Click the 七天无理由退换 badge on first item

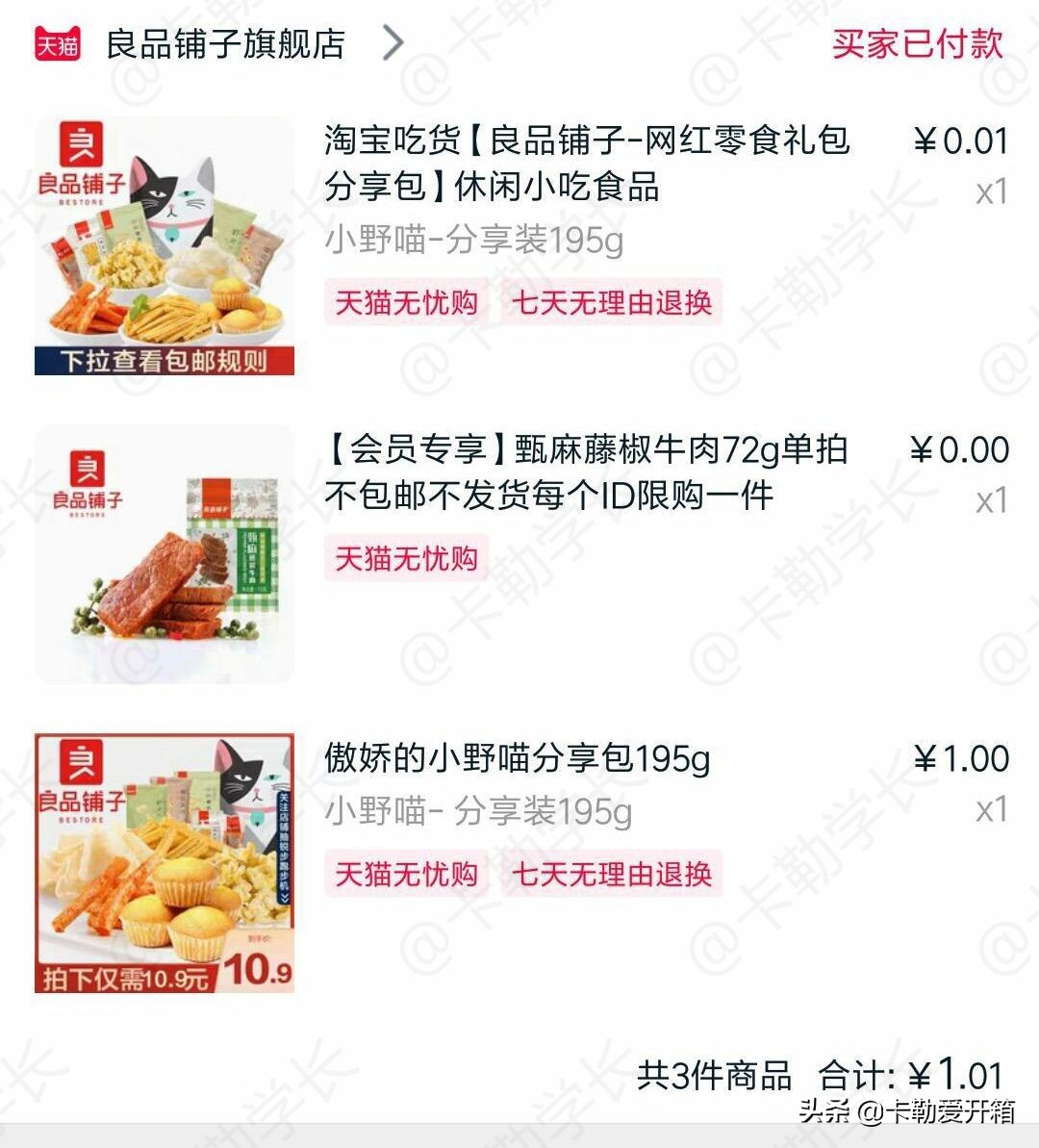click(613, 302)
